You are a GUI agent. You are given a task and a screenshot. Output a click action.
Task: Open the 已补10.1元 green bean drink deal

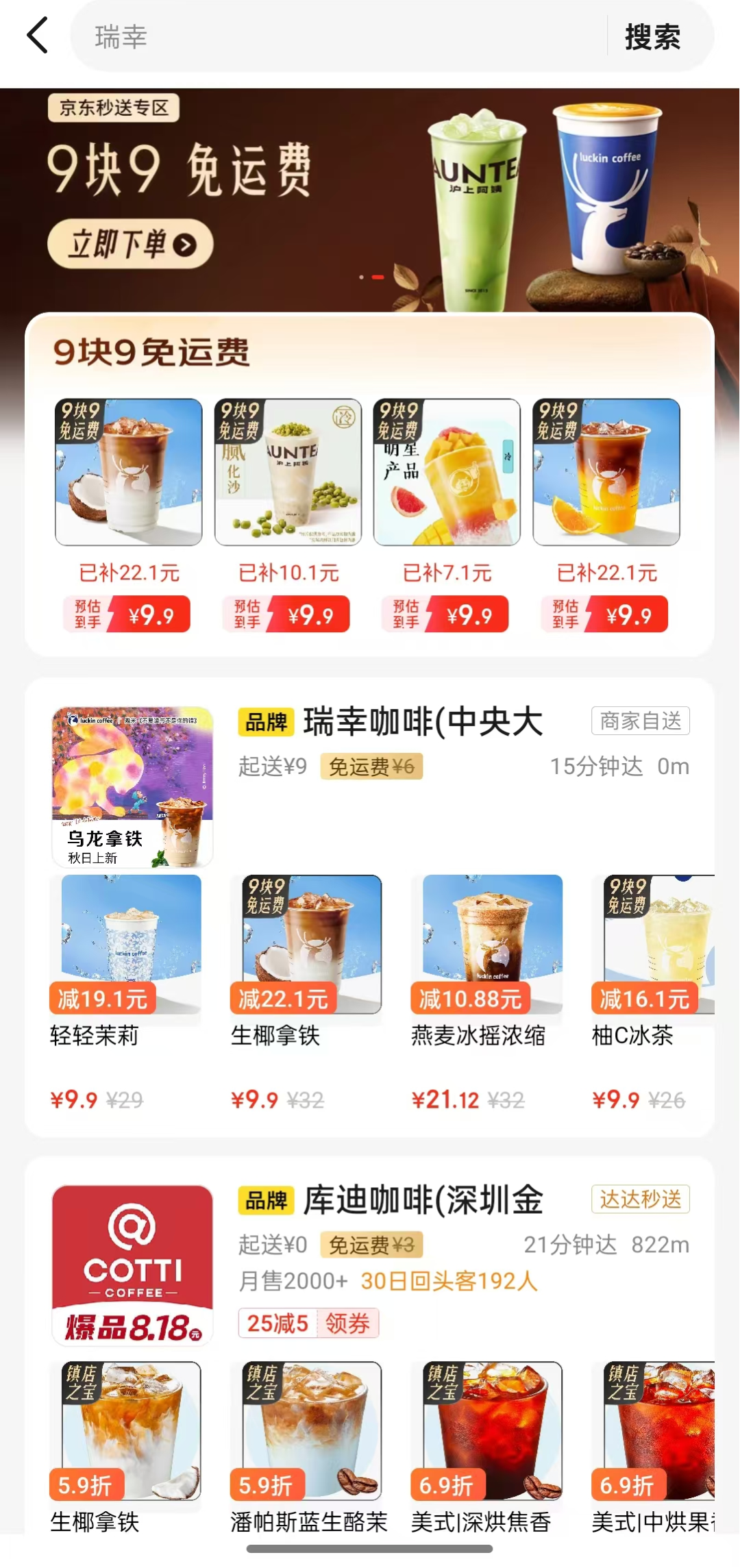[288, 473]
